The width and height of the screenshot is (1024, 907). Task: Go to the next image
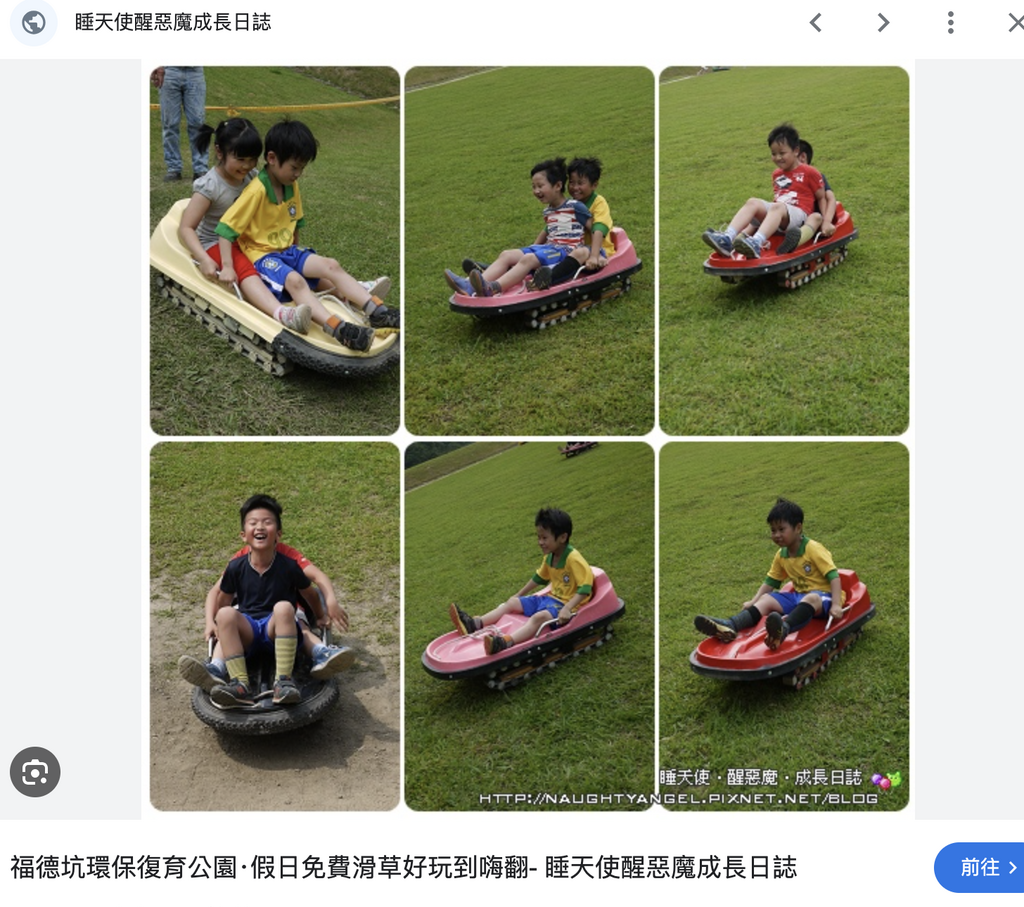883,22
